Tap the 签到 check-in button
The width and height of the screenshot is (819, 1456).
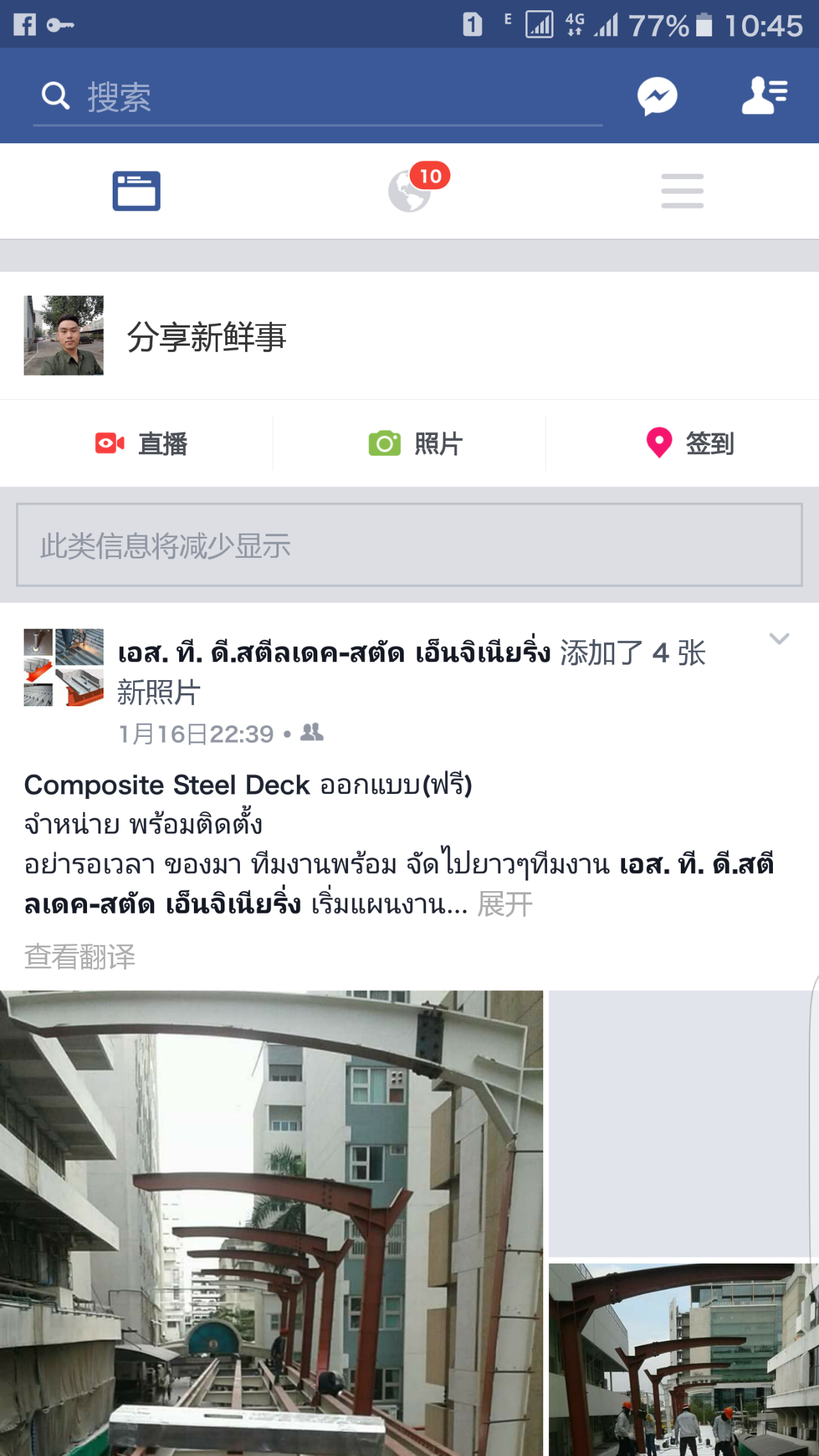pos(690,443)
